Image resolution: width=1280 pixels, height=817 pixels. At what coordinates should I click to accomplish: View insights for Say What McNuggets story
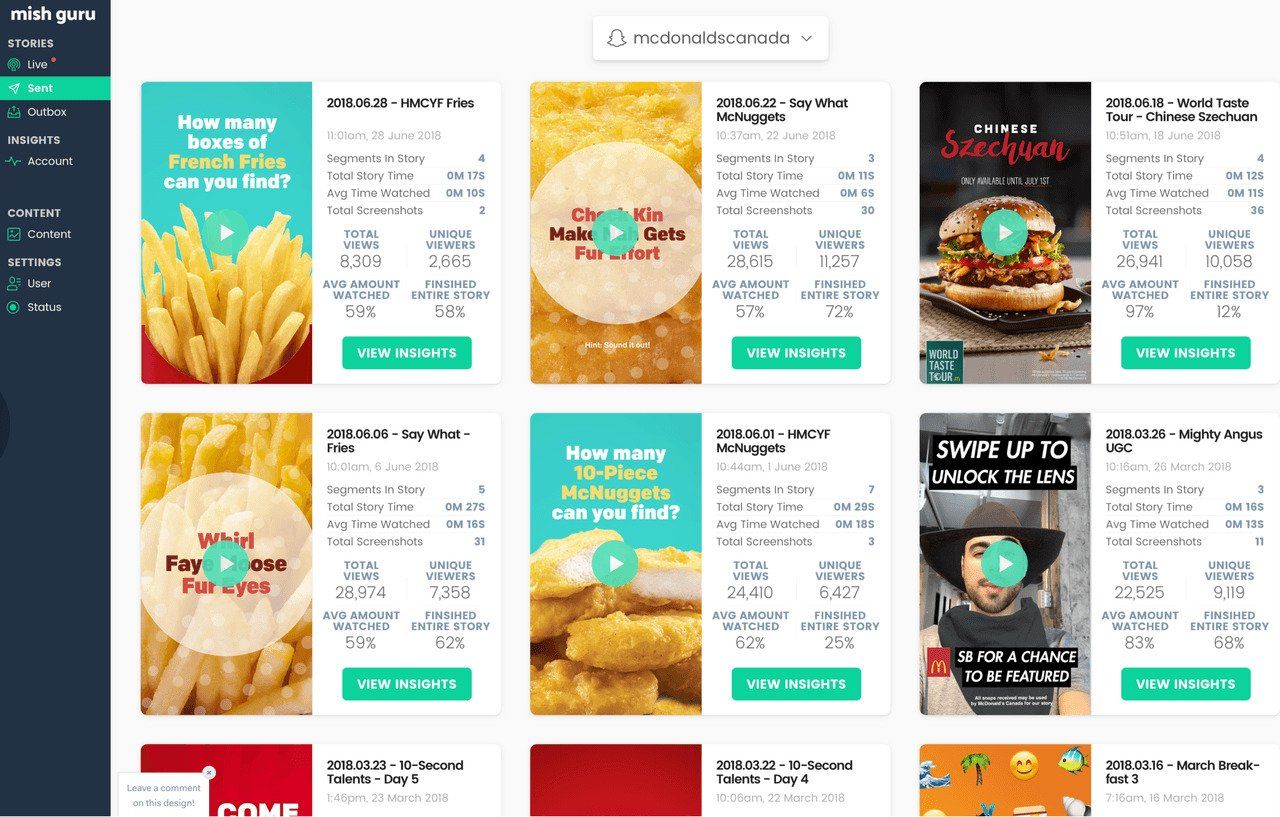796,353
